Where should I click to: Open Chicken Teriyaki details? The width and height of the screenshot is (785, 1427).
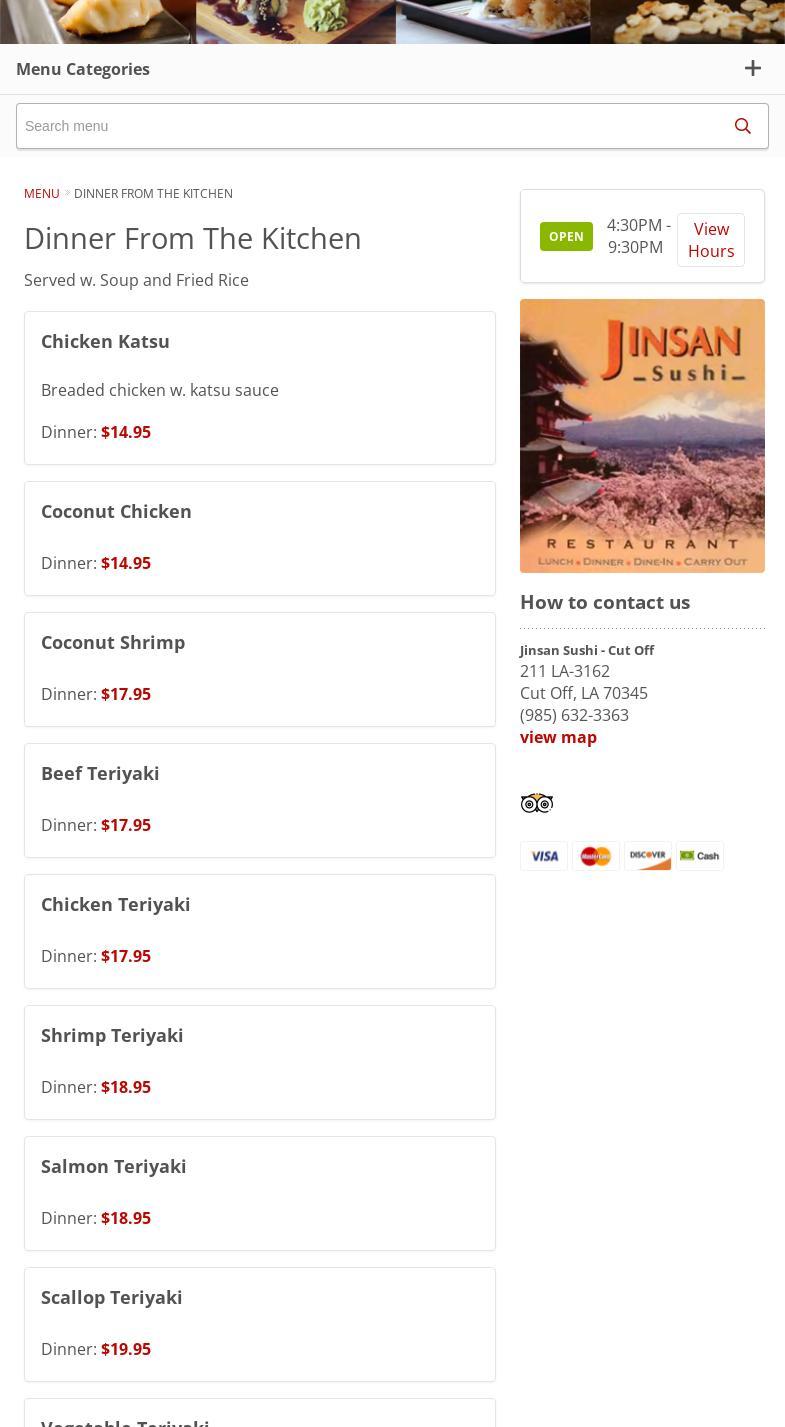(116, 905)
